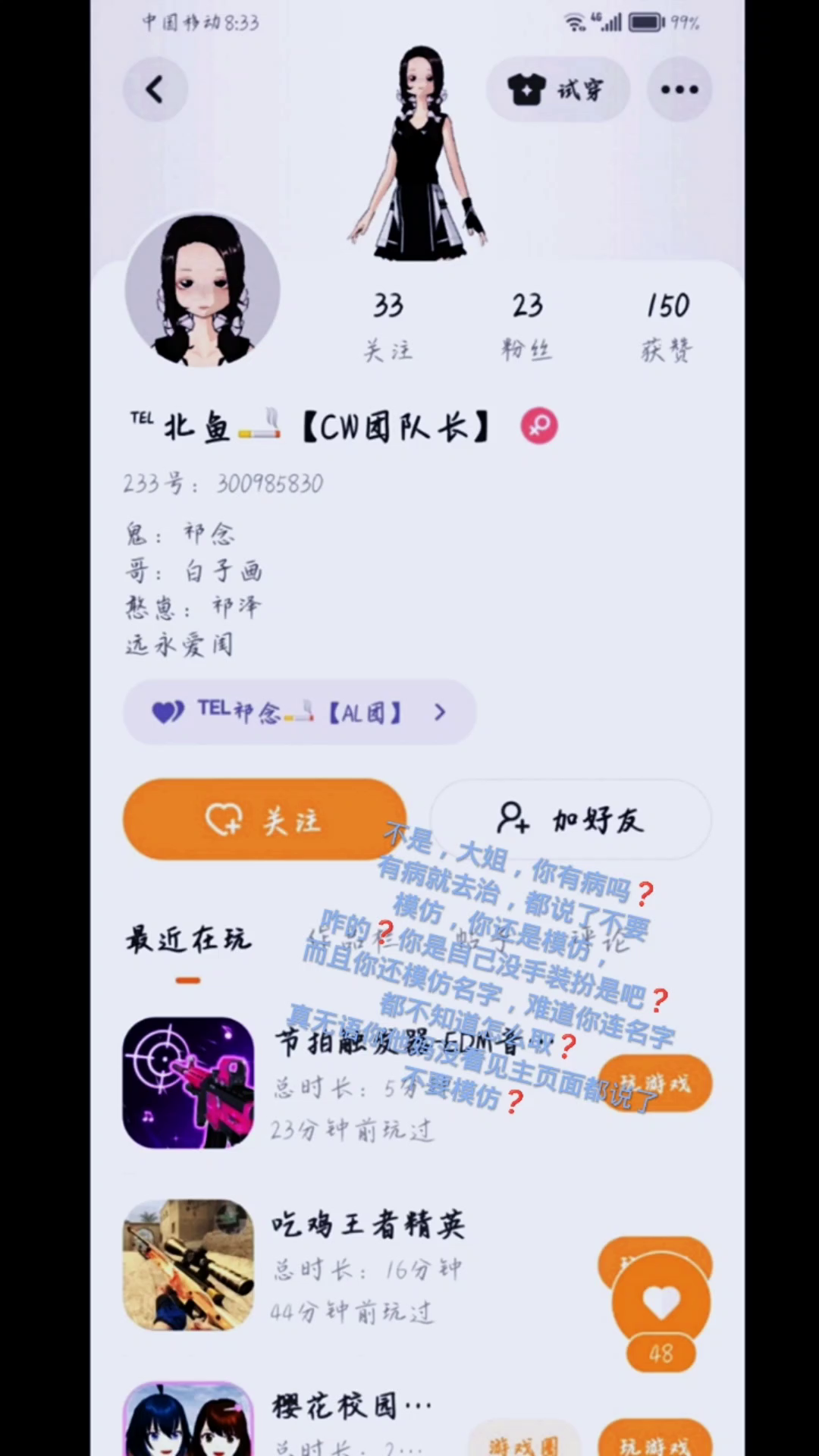
Task: Open the profile avatar picture
Action: click(x=202, y=290)
